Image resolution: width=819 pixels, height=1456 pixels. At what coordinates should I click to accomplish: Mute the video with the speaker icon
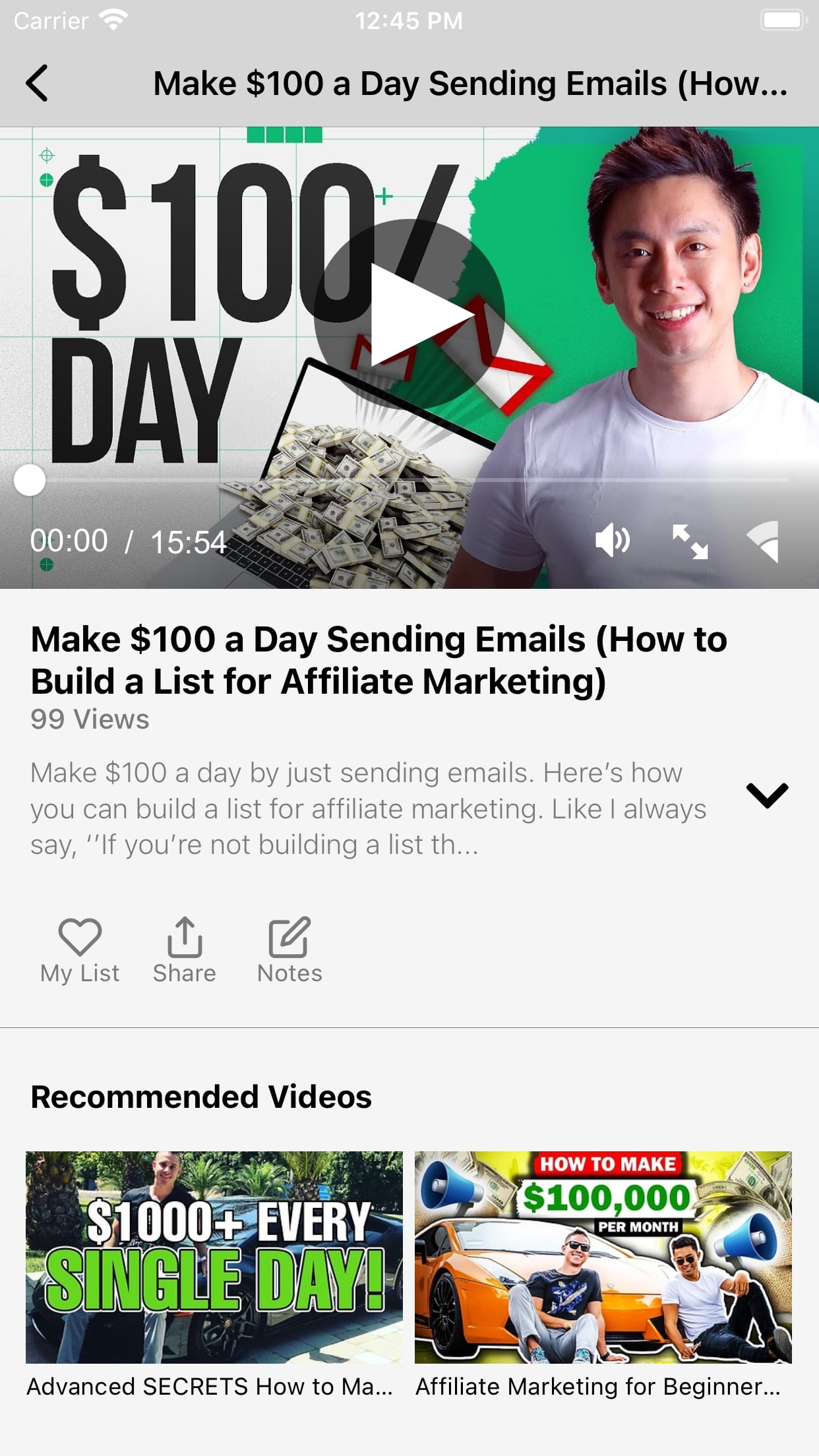tap(613, 541)
